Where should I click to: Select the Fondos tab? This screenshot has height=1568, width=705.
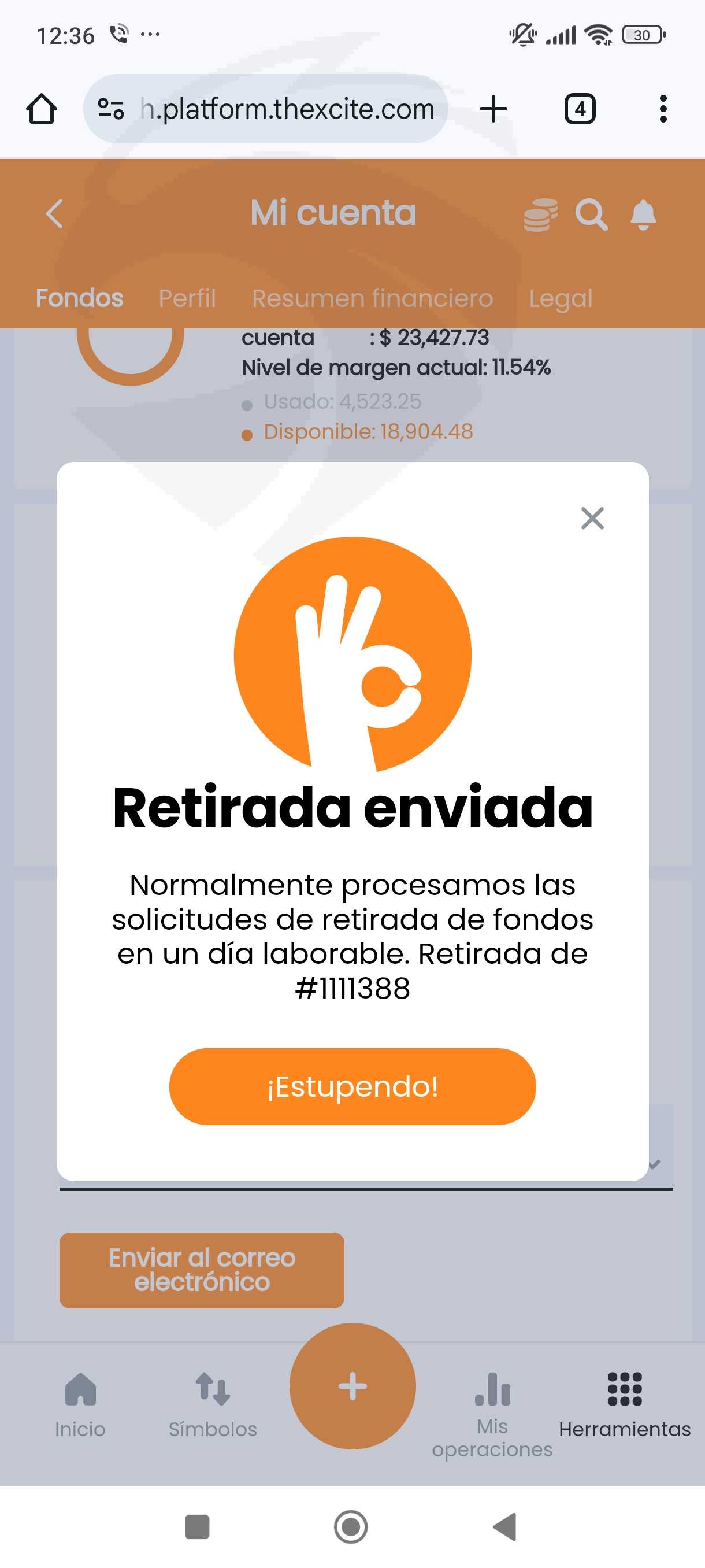coord(79,298)
